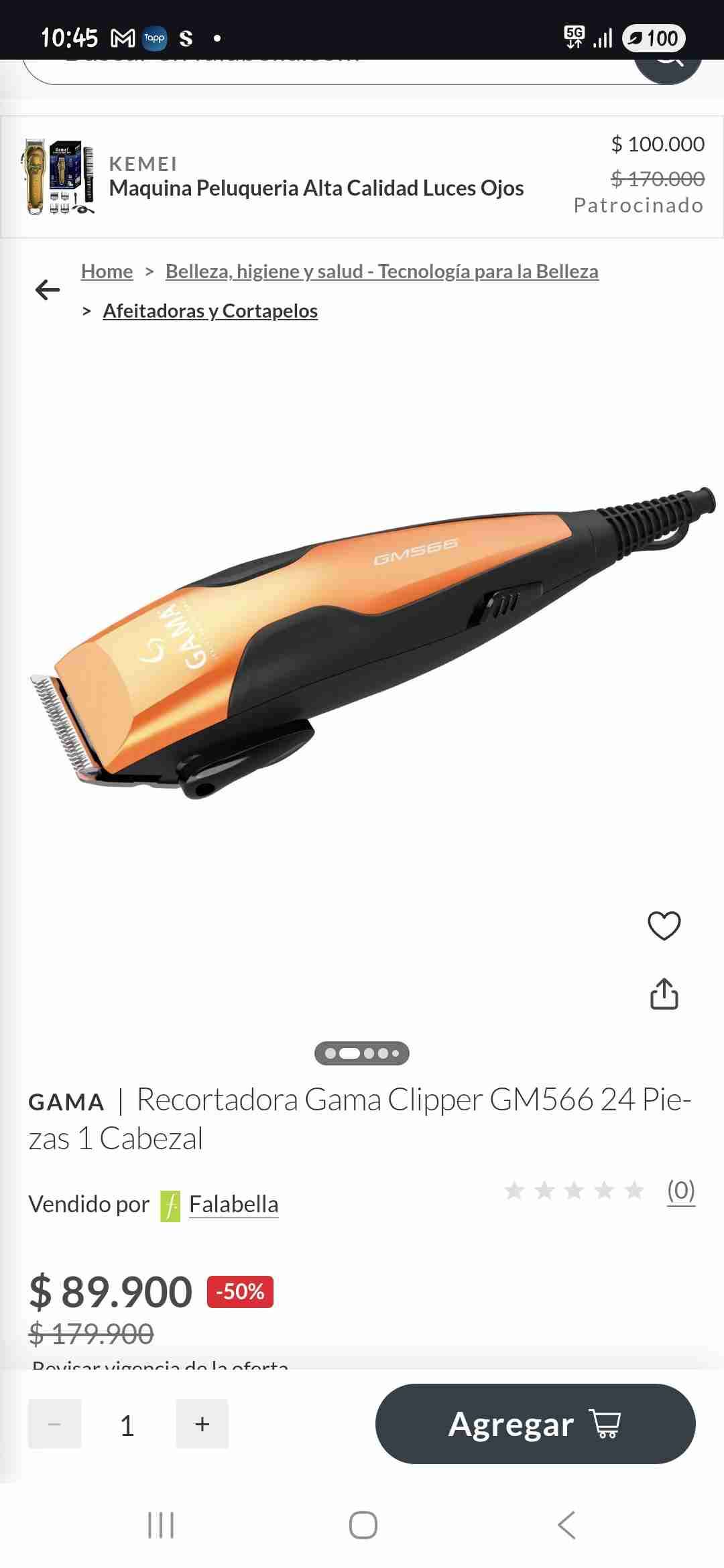Open Afeitadoras y Cortapelos breadcrumb
The image size is (724, 1568).
210,311
